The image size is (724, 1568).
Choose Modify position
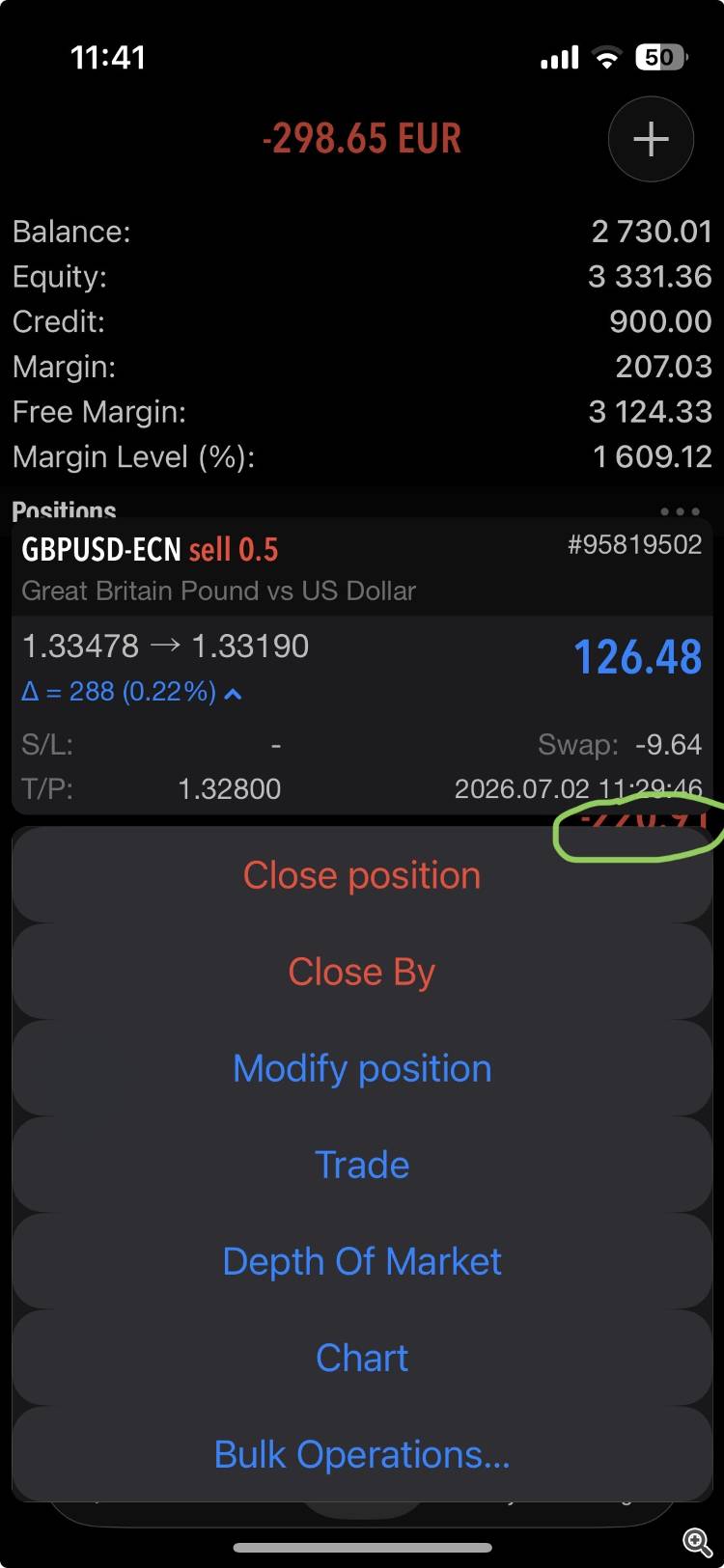[362, 1068]
